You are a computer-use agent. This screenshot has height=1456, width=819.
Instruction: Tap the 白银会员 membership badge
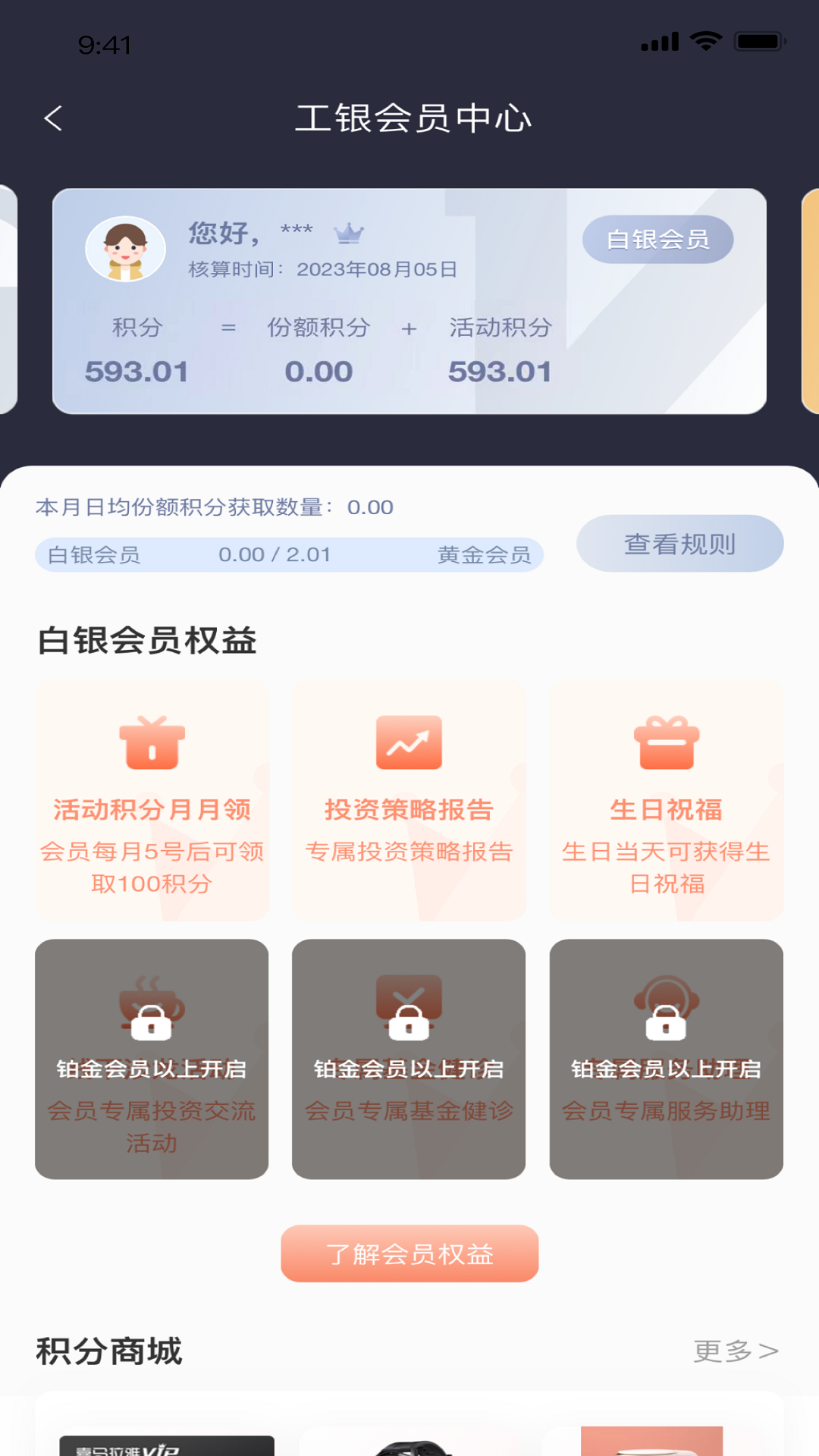pyautogui.click(x=657, y=238)
